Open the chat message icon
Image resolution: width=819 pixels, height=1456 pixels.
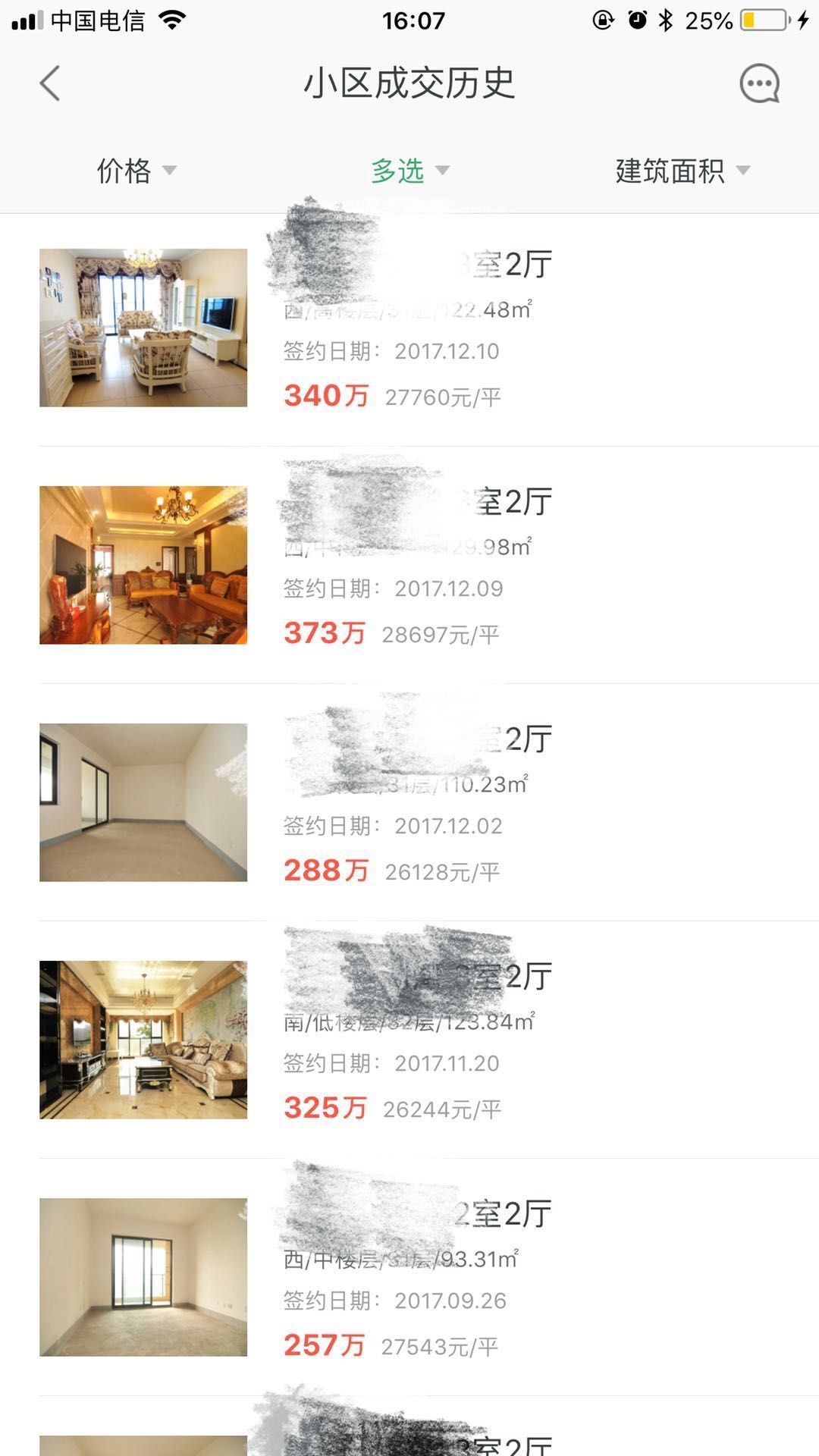pyautogui.click(x=759, y=83)
